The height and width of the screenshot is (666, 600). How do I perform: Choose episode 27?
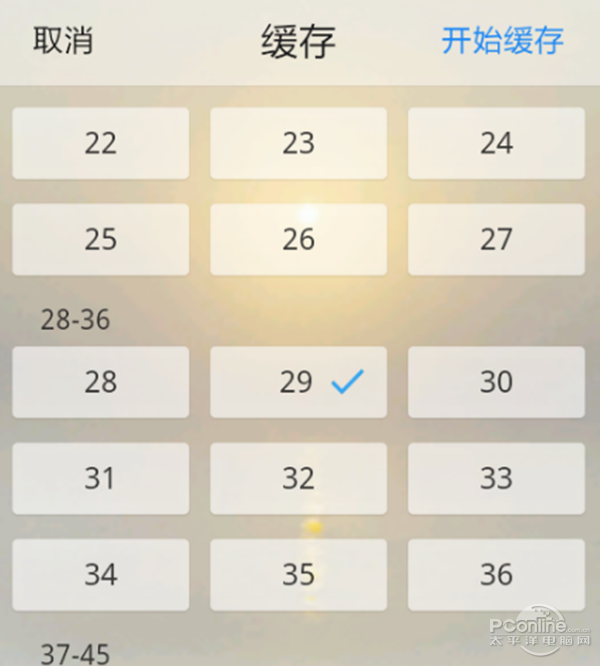pyautogui.click(x=496, y=239)
